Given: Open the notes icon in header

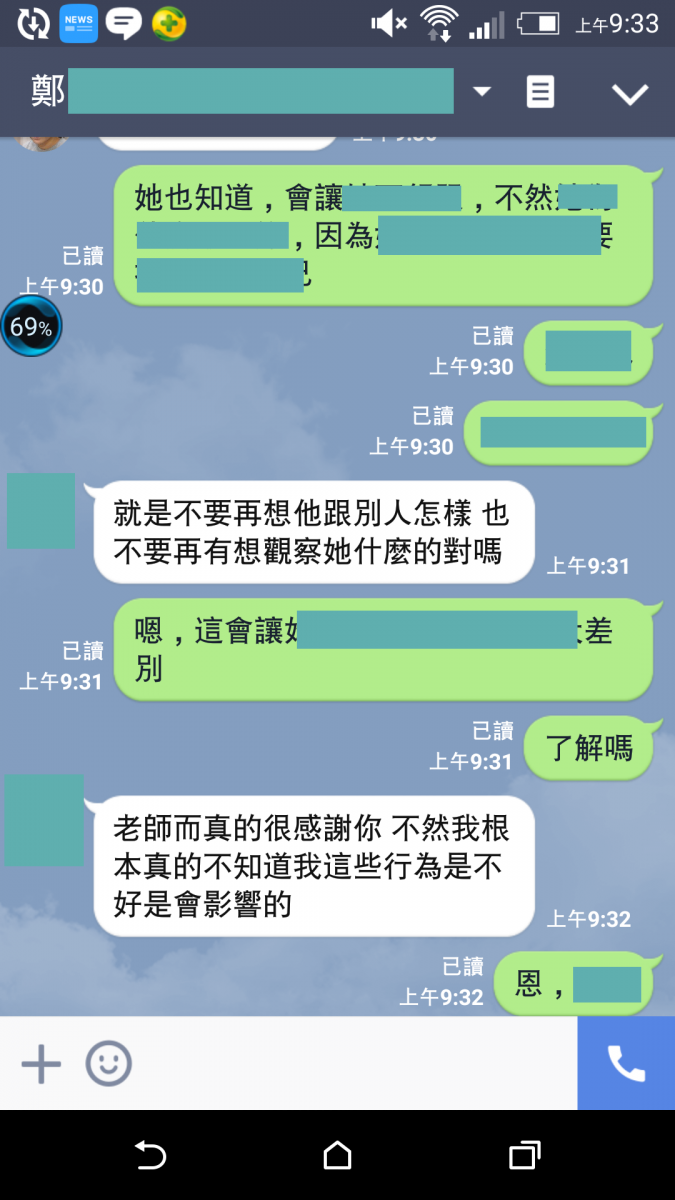Looking at the screenshot, I should coord(540,92).
